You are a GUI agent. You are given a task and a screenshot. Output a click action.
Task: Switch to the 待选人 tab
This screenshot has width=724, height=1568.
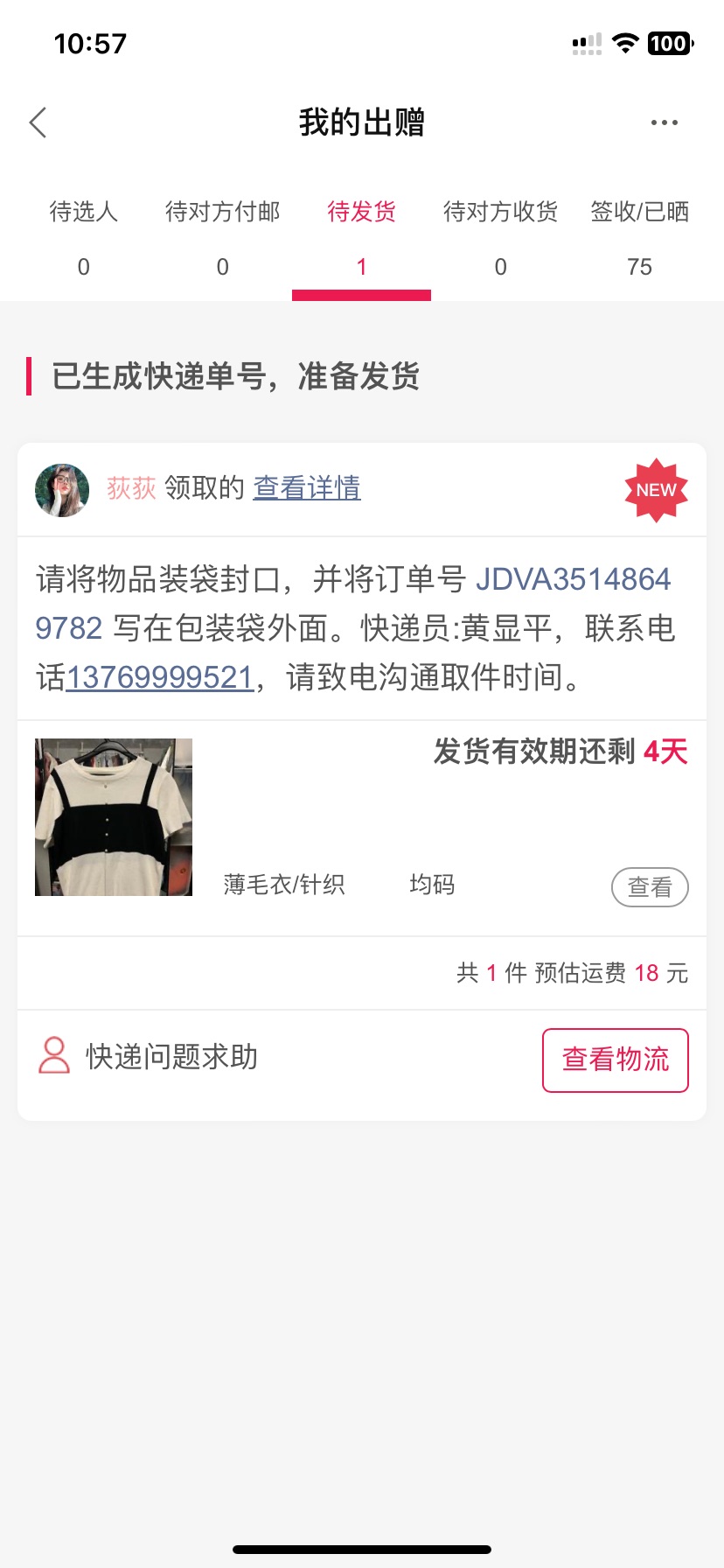(83, 236)
